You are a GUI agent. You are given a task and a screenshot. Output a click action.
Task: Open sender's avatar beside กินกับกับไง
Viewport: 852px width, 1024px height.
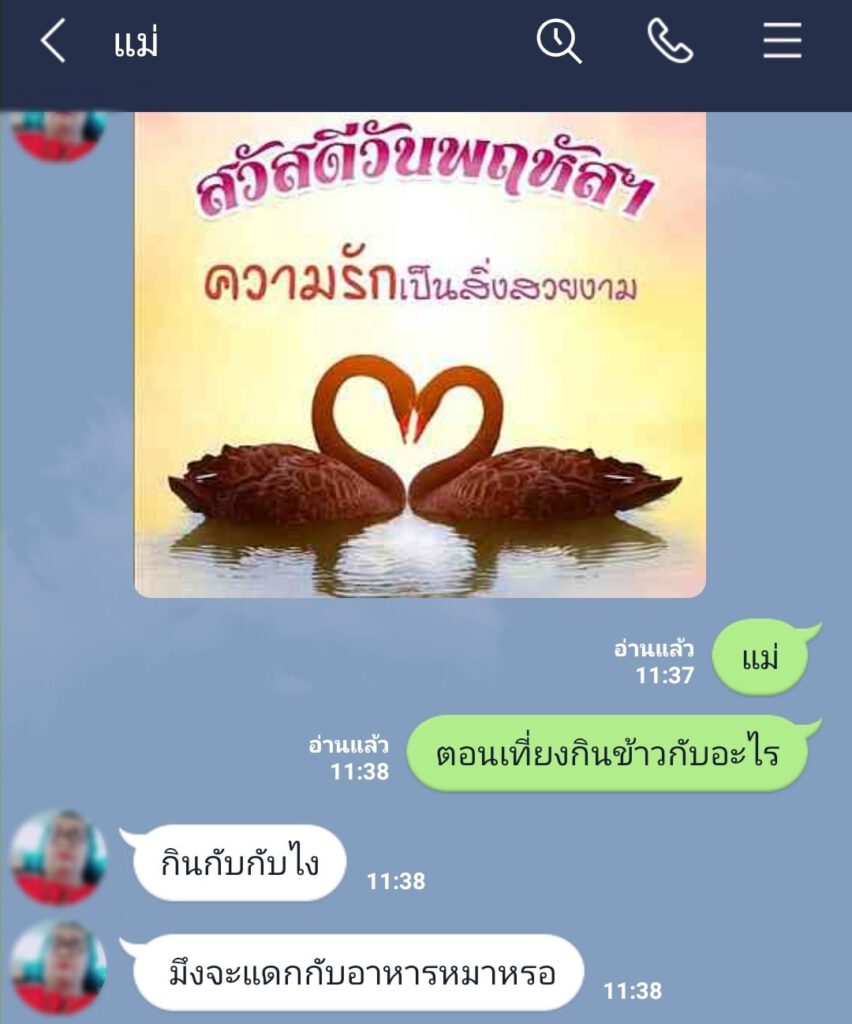[58, 857]
